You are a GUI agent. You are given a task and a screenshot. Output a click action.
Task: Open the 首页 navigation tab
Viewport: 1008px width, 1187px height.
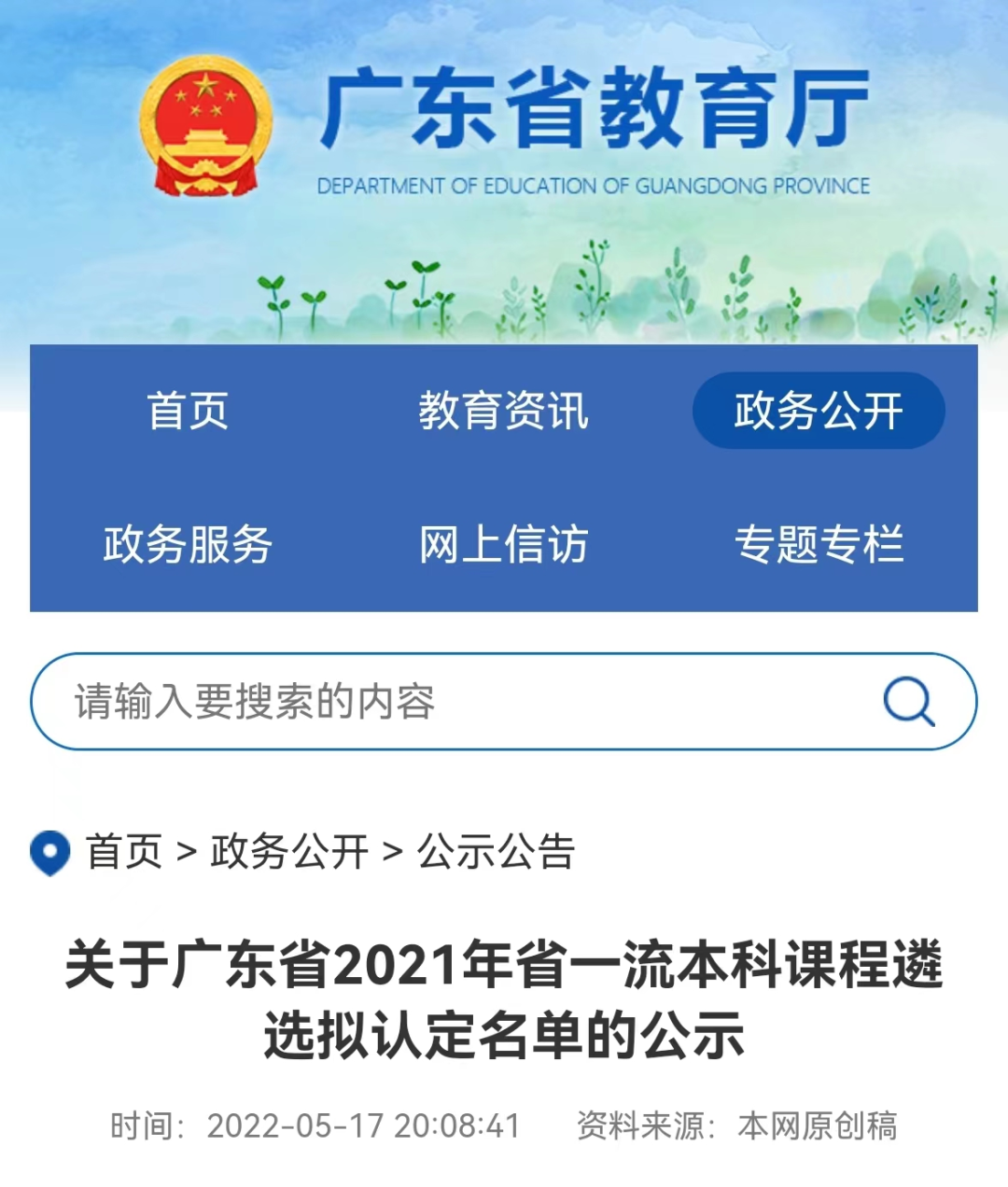pos(188,411)
